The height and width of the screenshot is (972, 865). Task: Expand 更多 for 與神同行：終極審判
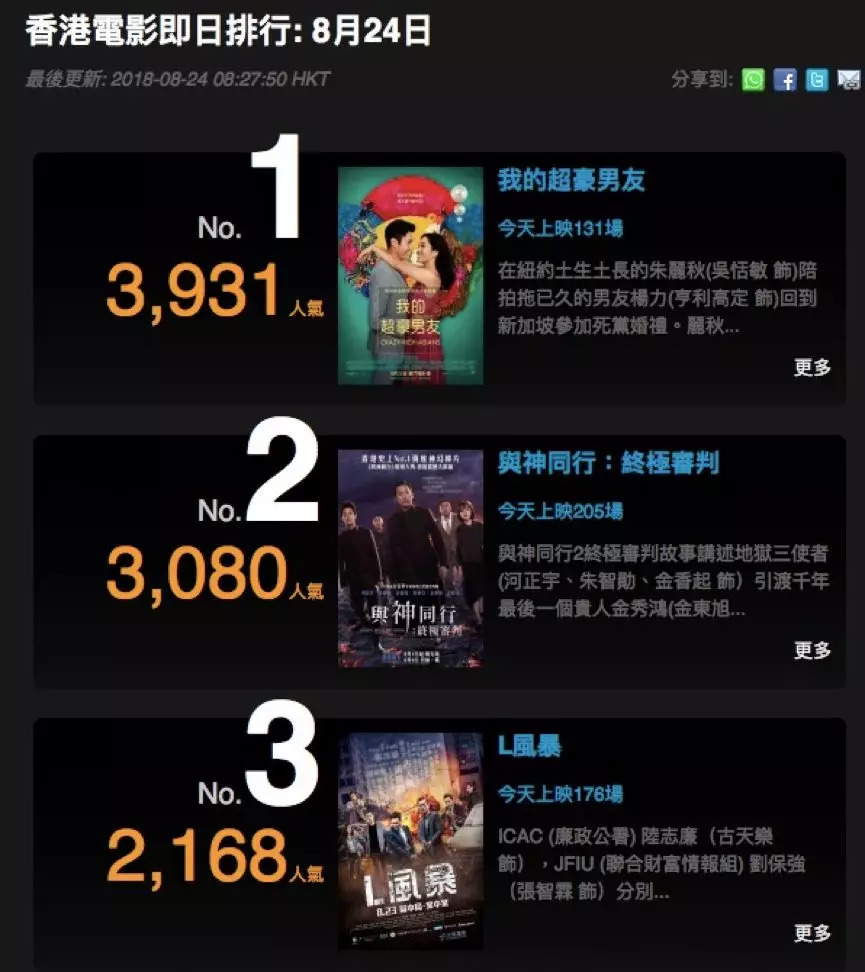click(812, 650)
